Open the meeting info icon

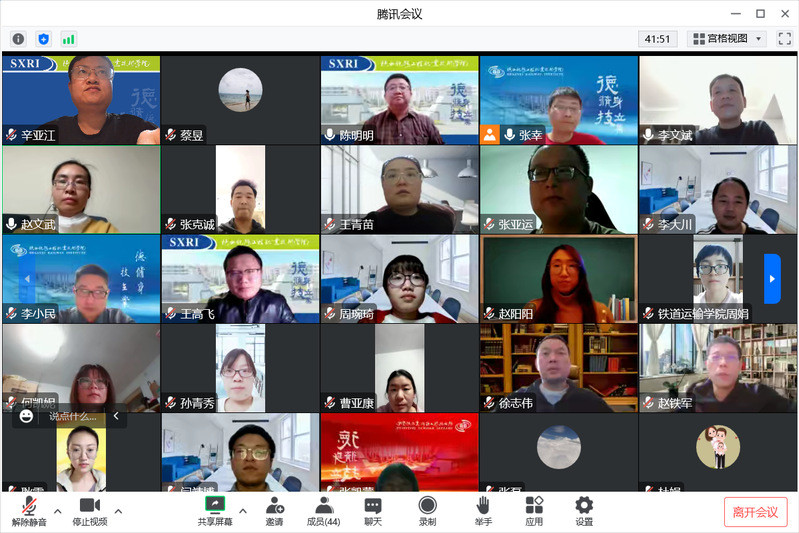coord(18,39)
